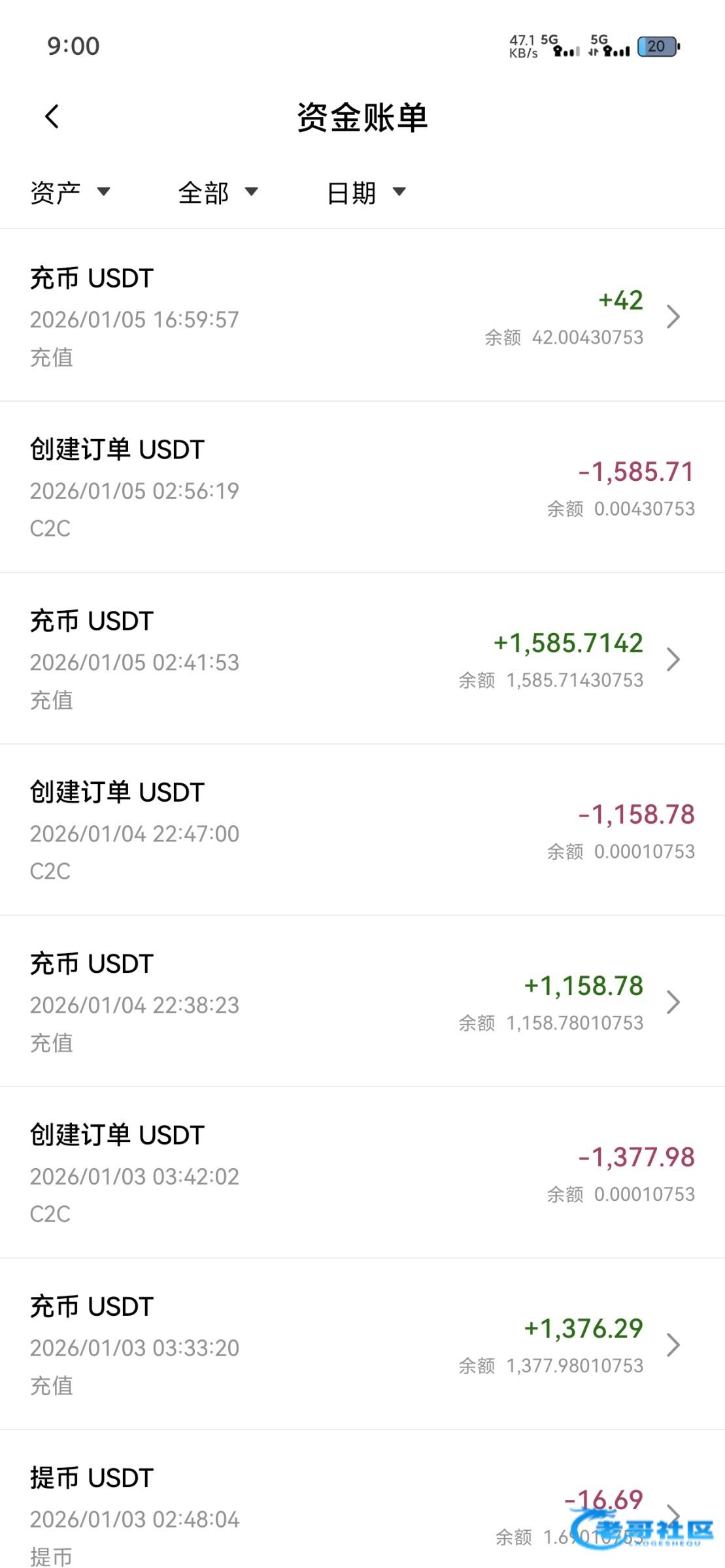Go back from the 资金账单 page
725x1568 pixels.
pyautogui.click(x=52, y=117)
